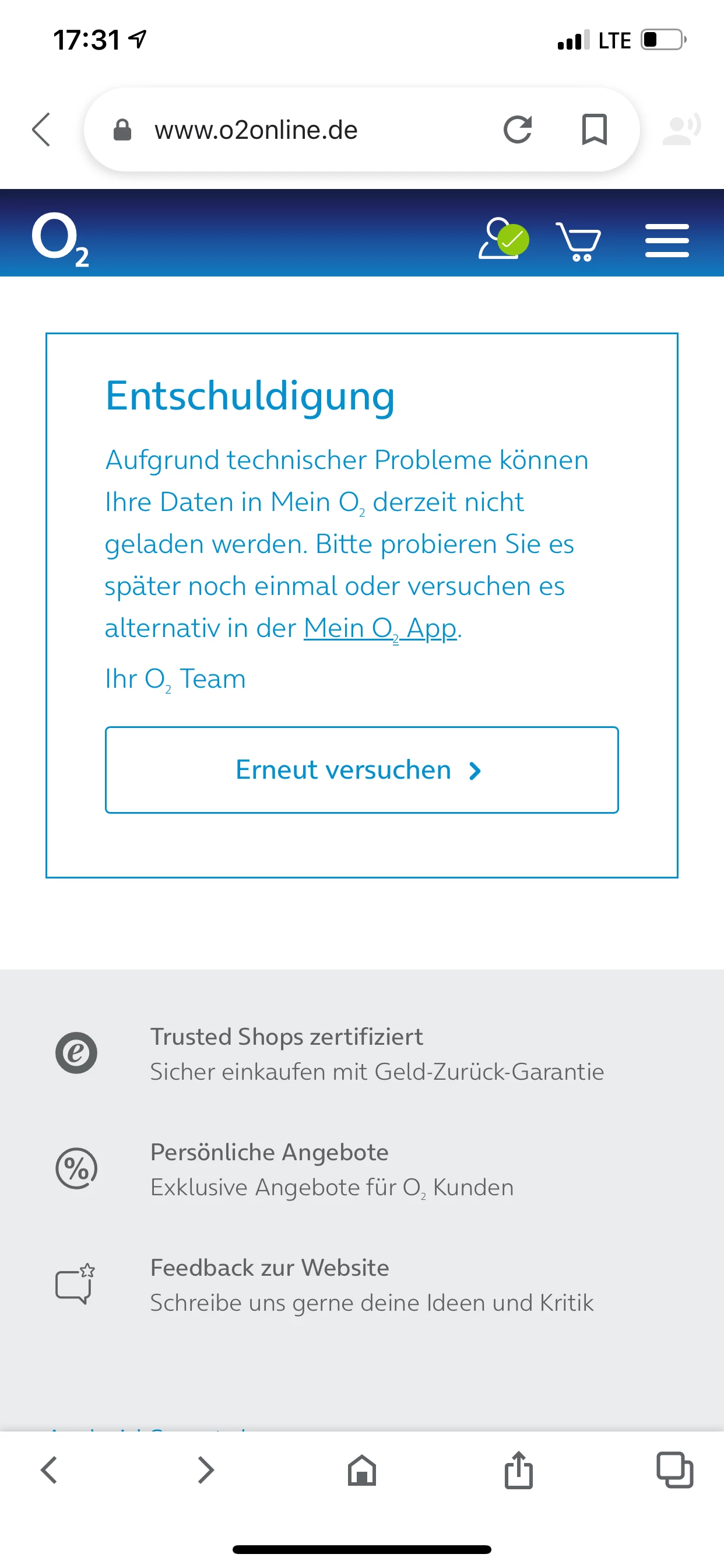Go to the browser home page

point(361,1470)
